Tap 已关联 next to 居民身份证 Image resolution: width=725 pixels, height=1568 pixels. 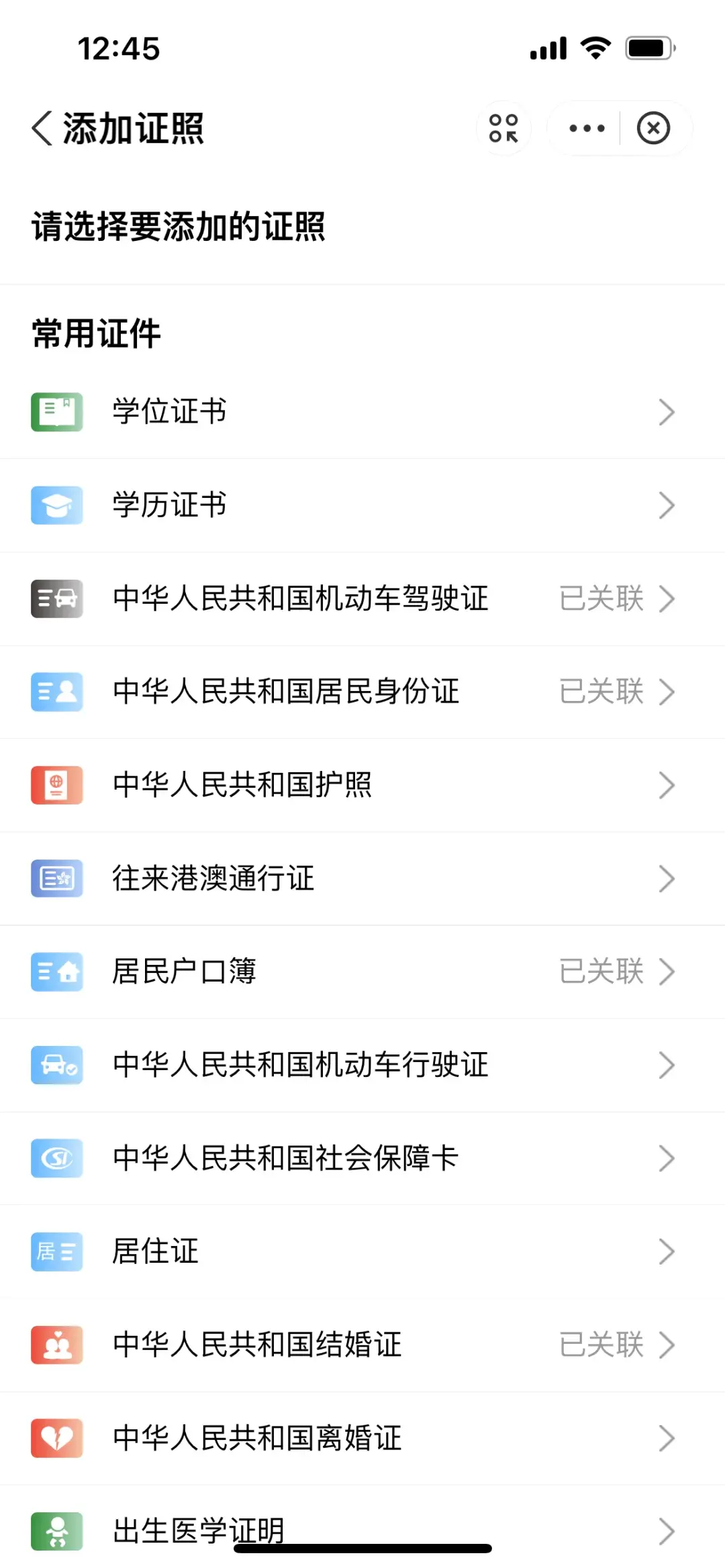click(x=601, y=692)
